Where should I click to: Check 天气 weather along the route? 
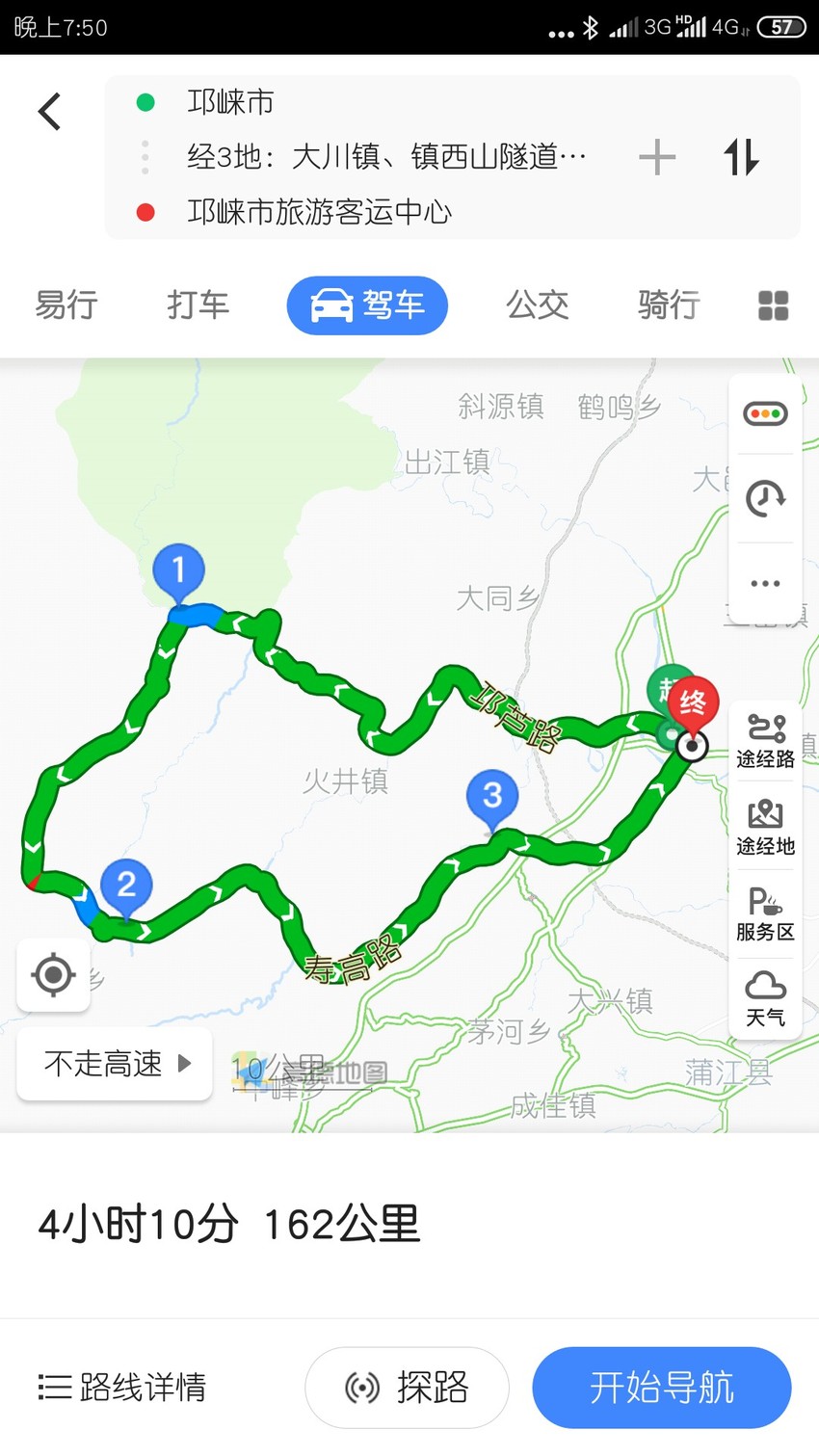pyautogui.click(x=766, y=1000)
